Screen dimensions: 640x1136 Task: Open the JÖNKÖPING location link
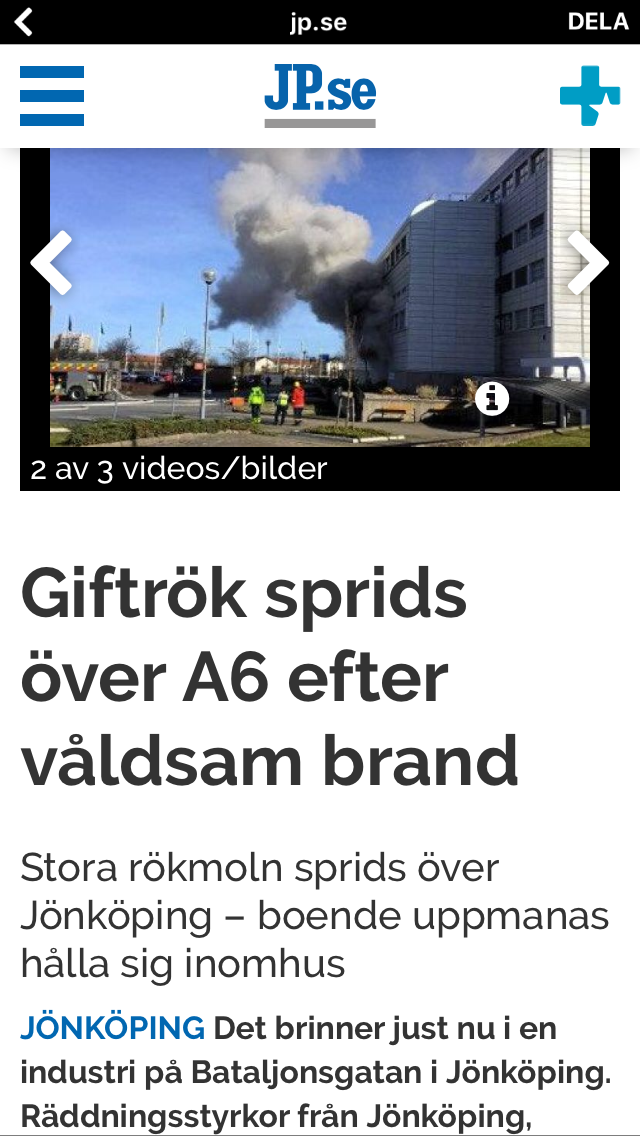112,1028
